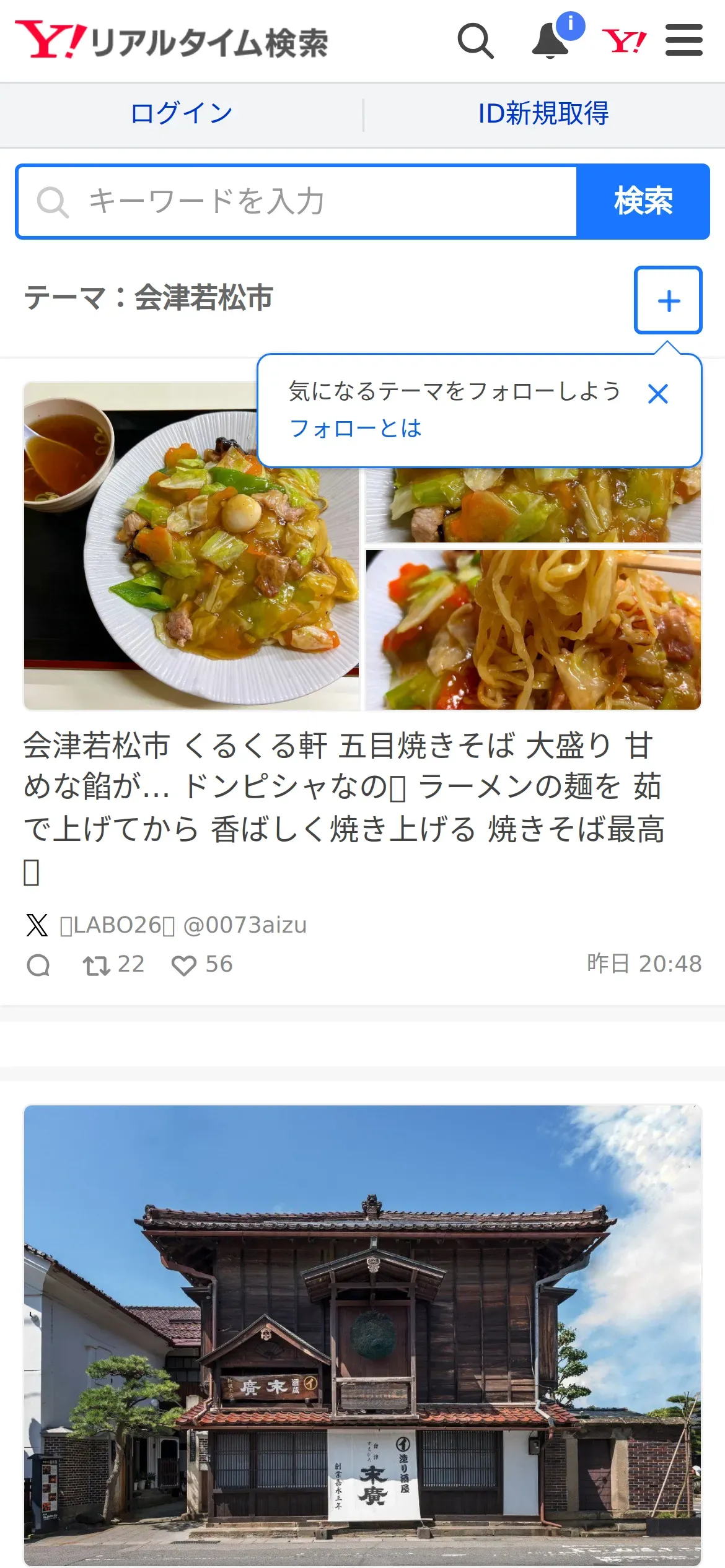Open the magnifier search icon in header

pyautogui.click(x=475, y=41)
